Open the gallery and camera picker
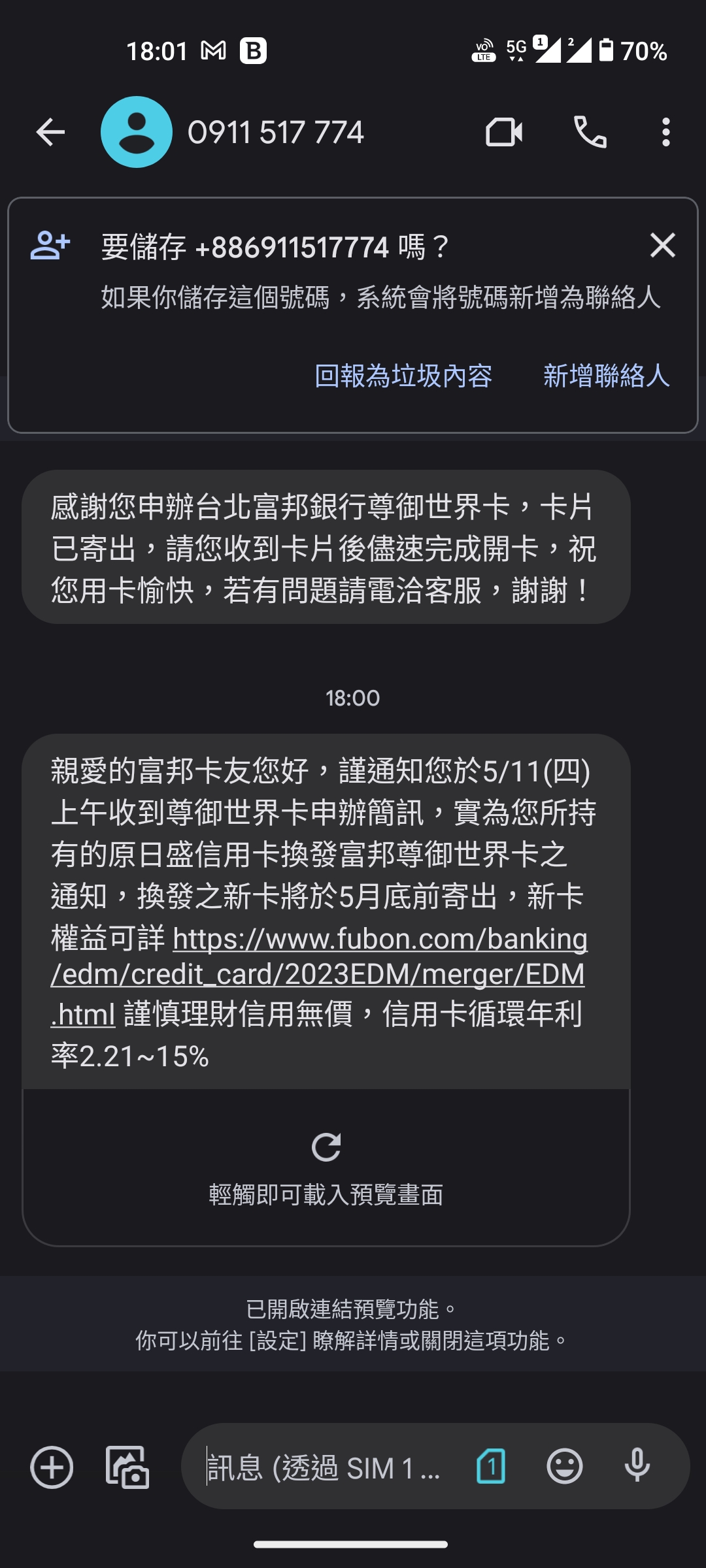The image size is (706, 1568). click(127, 1467)
